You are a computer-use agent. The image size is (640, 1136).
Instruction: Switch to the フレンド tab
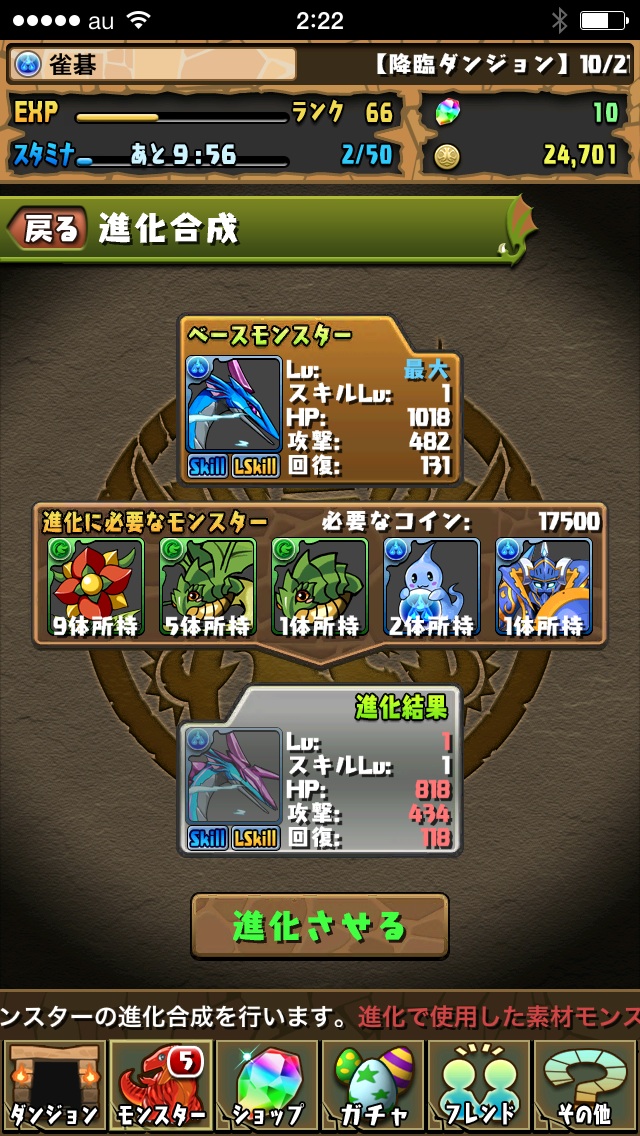[x=480, y=1086]
